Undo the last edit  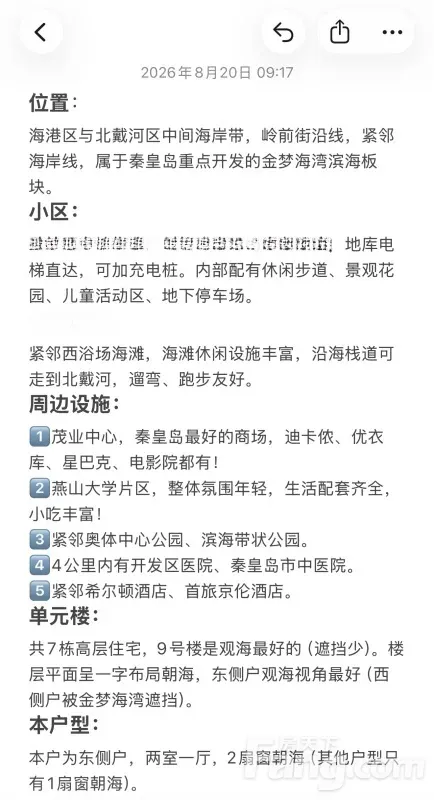point(284,33)
